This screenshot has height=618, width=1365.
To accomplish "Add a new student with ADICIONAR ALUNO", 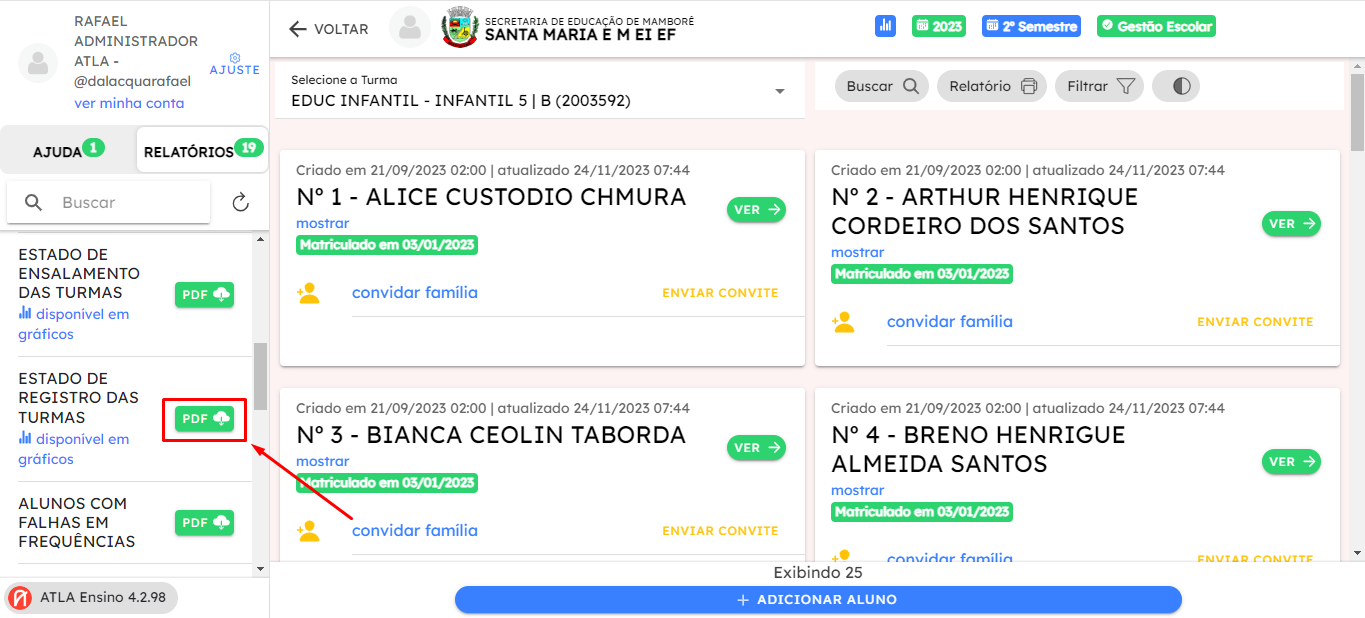I will click(x=818, y=600).
